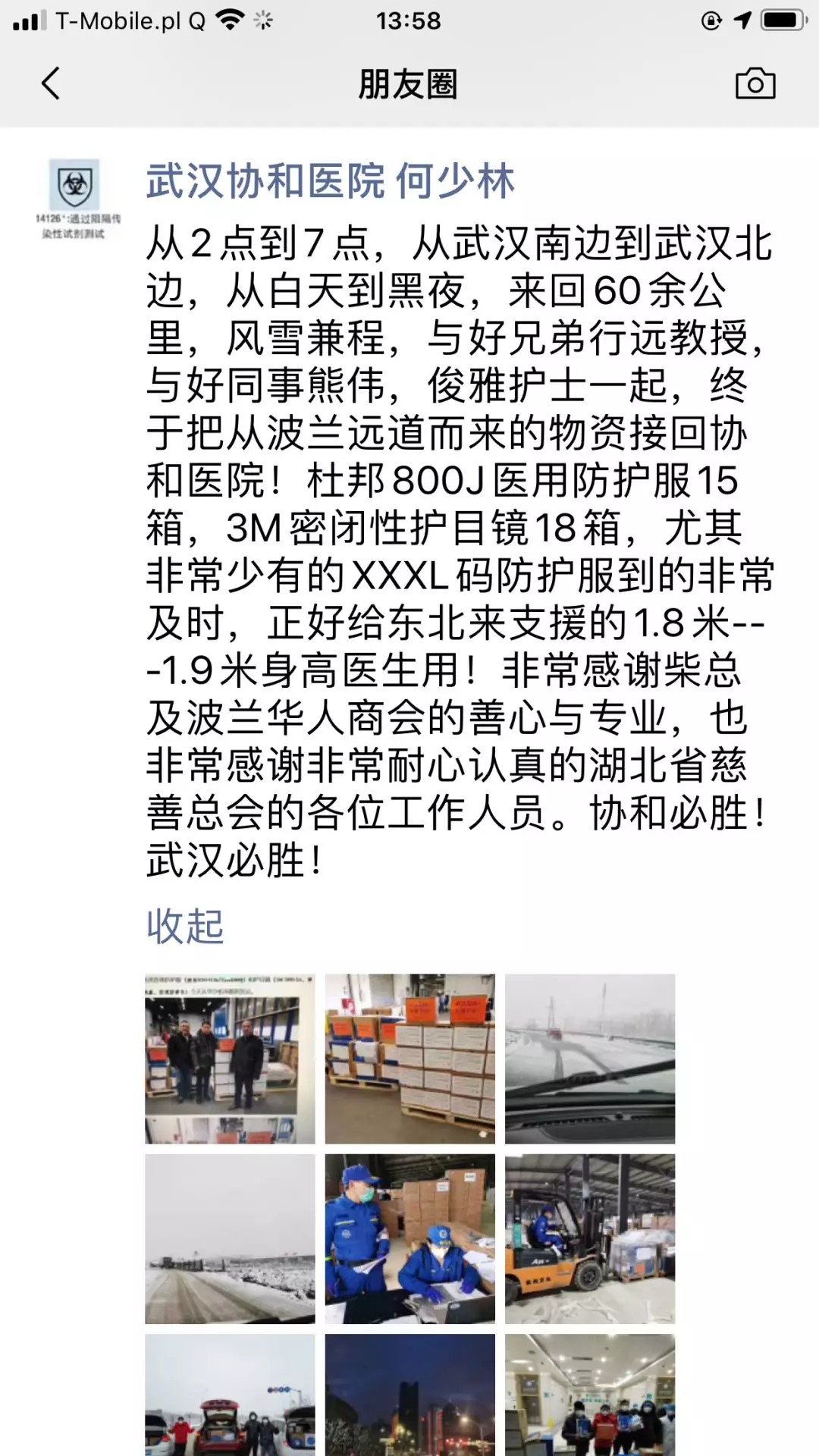View the orange forklift warehouse photo

(589, 1238)
